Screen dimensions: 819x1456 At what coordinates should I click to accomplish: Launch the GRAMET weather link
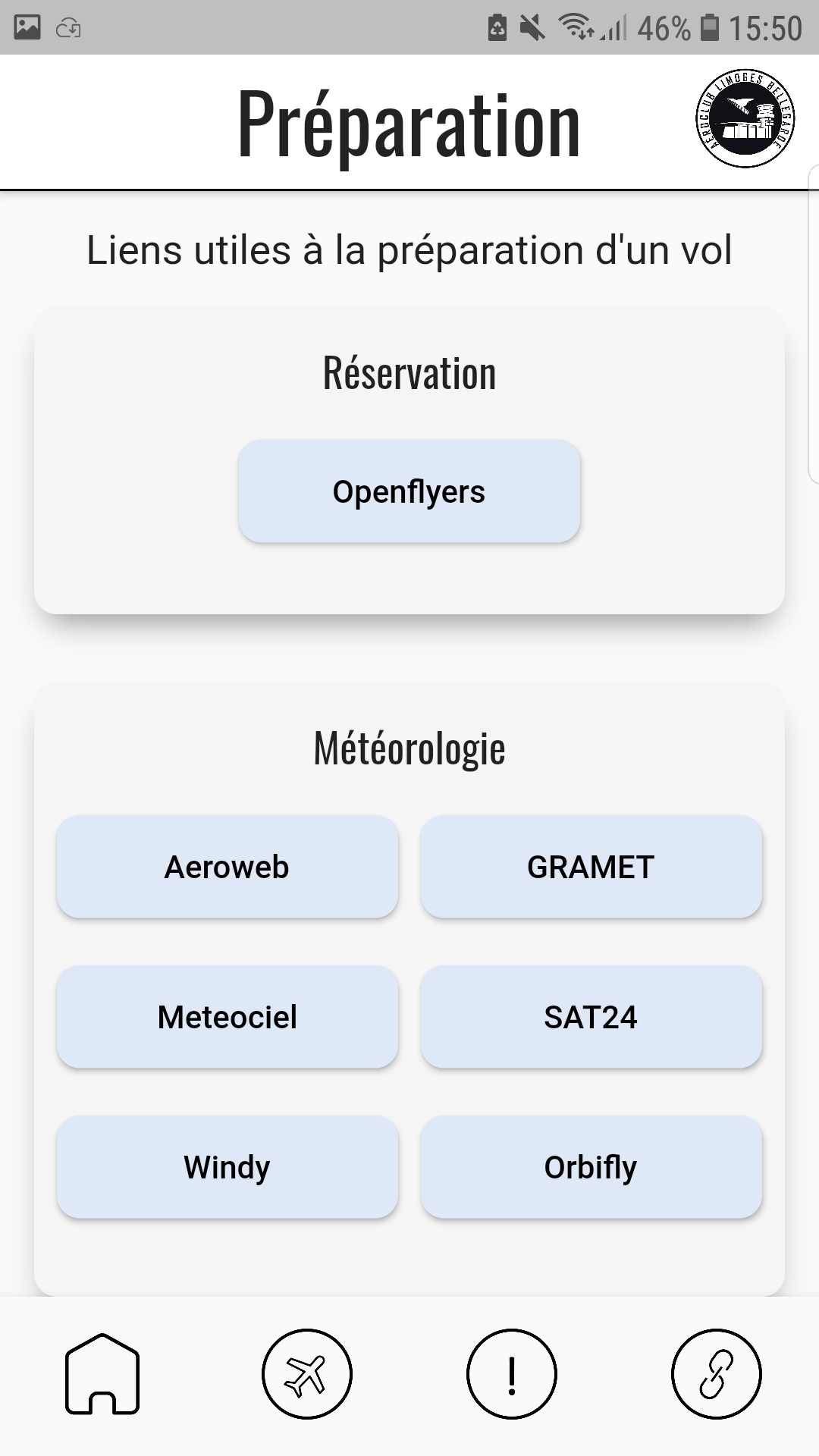click(x=591, y=867)
